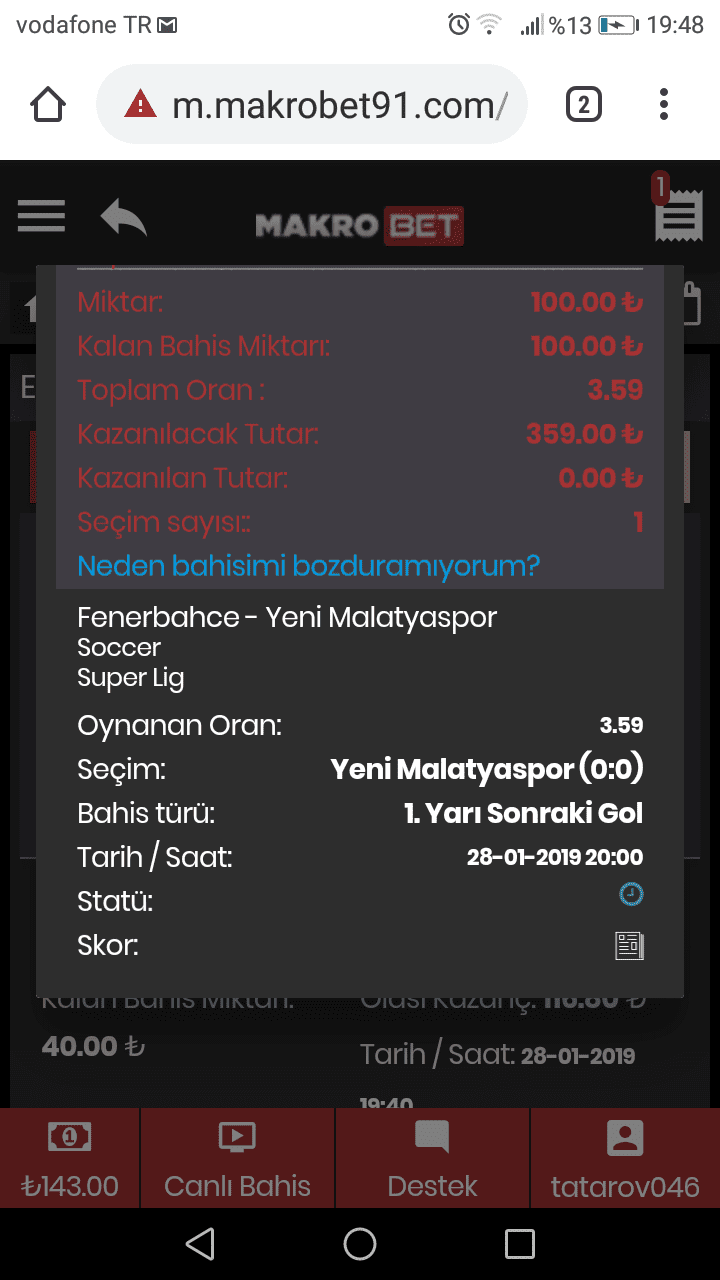Screen dimensions: 720x1280
Task: Go back with the reply arrow
Action: 124,217
